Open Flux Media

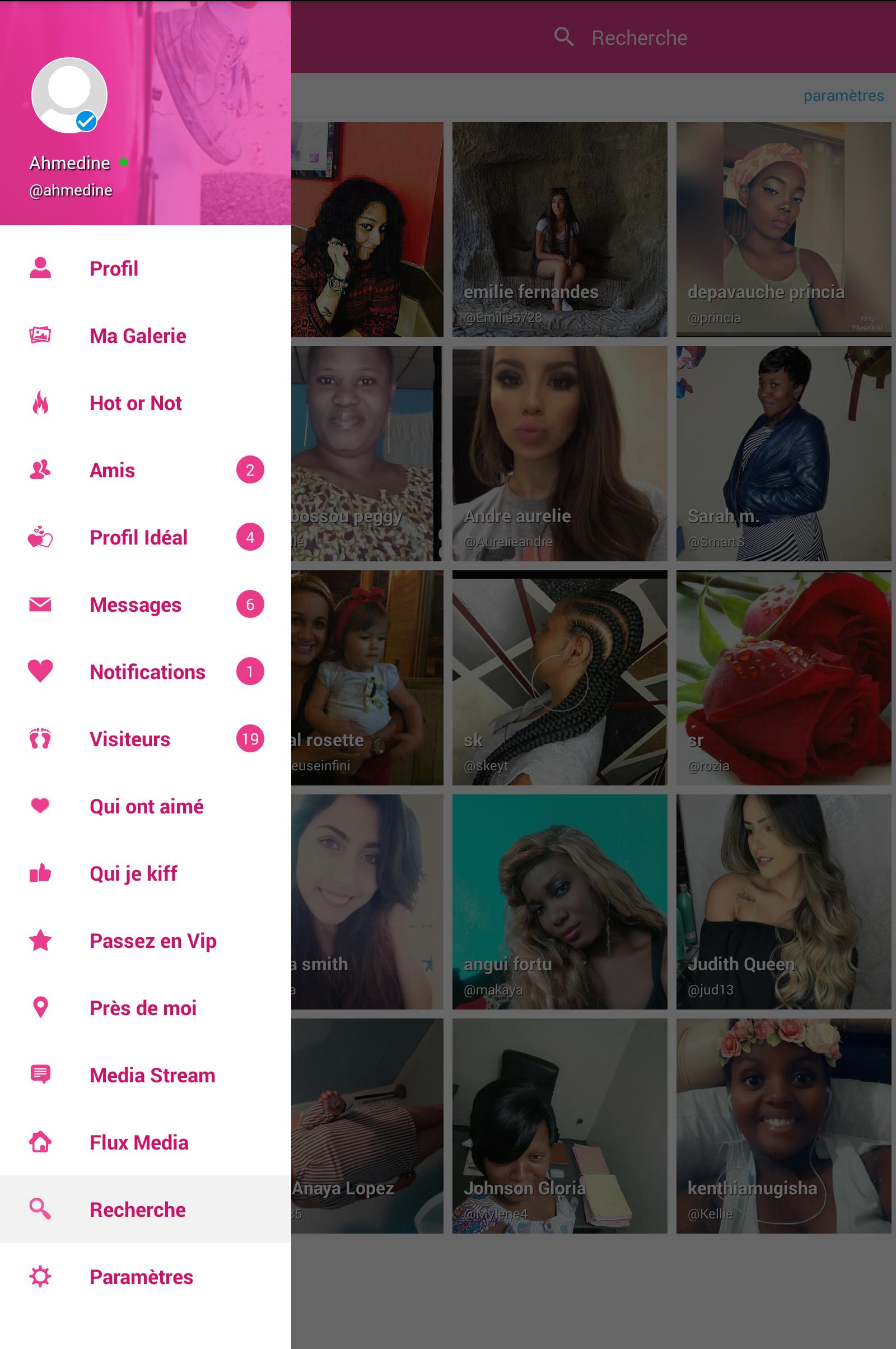[139, 1143]
